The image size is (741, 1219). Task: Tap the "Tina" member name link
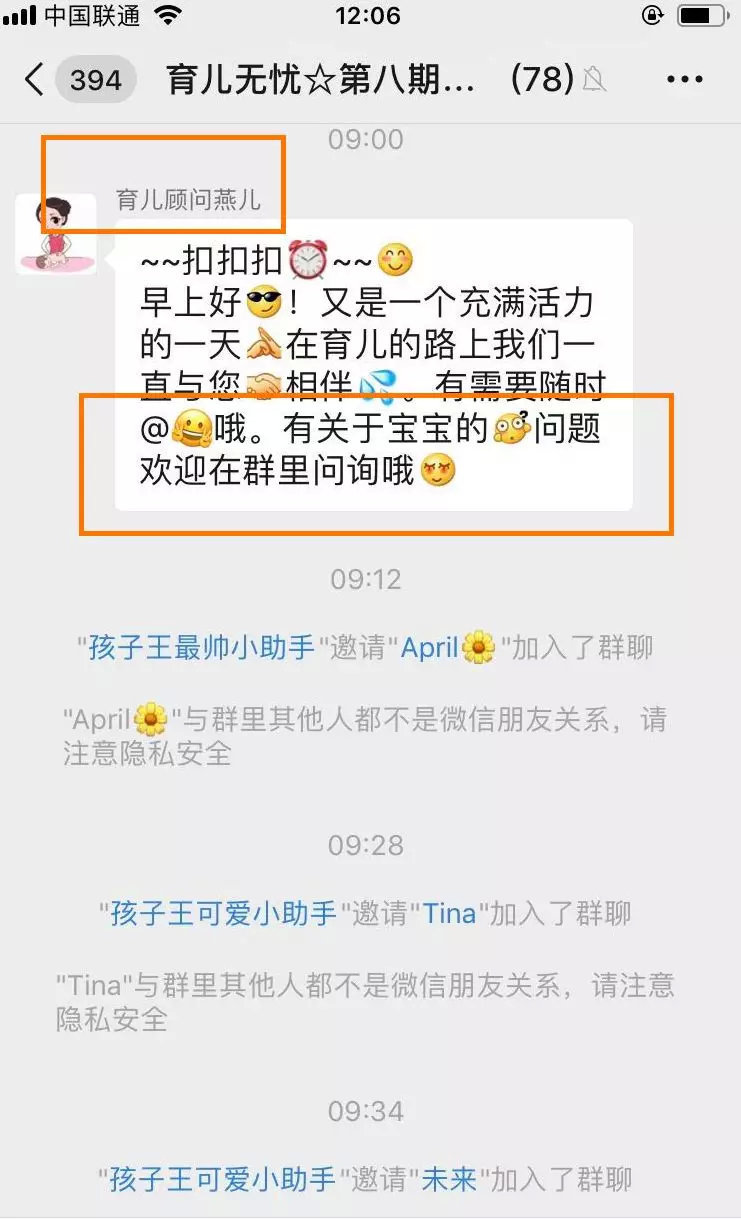448,913
